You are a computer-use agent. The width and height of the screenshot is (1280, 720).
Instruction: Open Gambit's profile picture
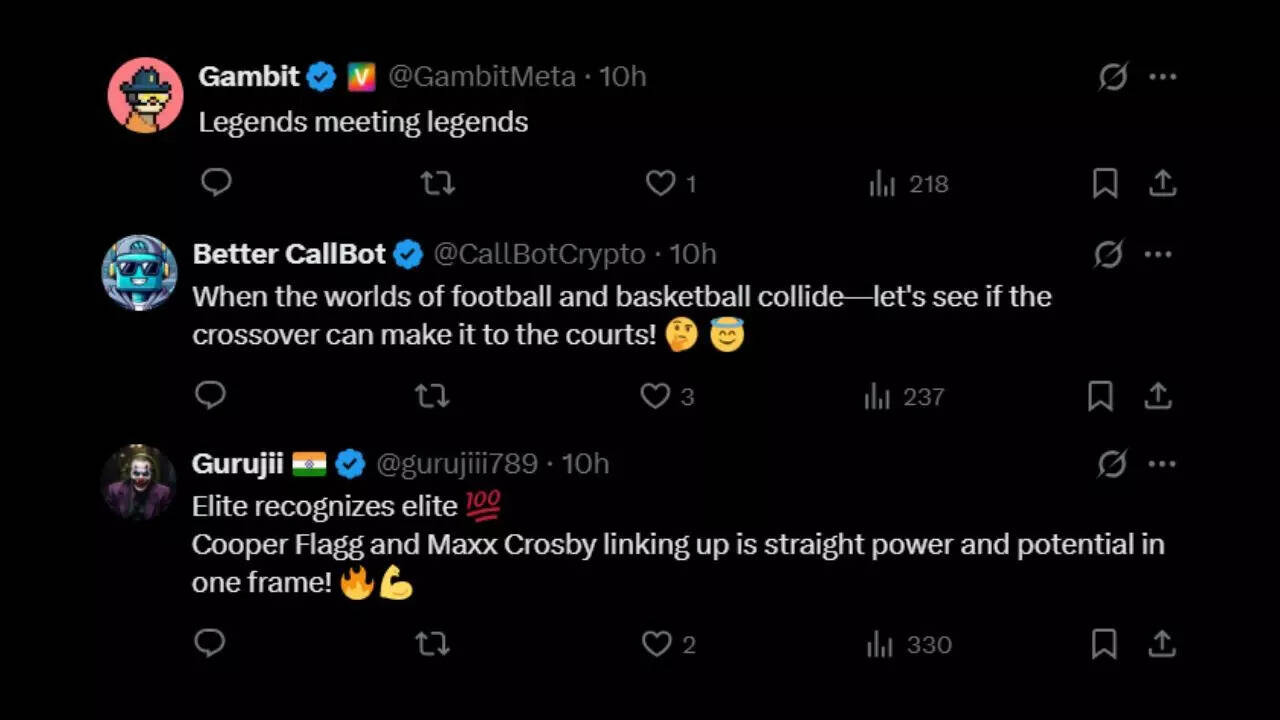(146, 95)
